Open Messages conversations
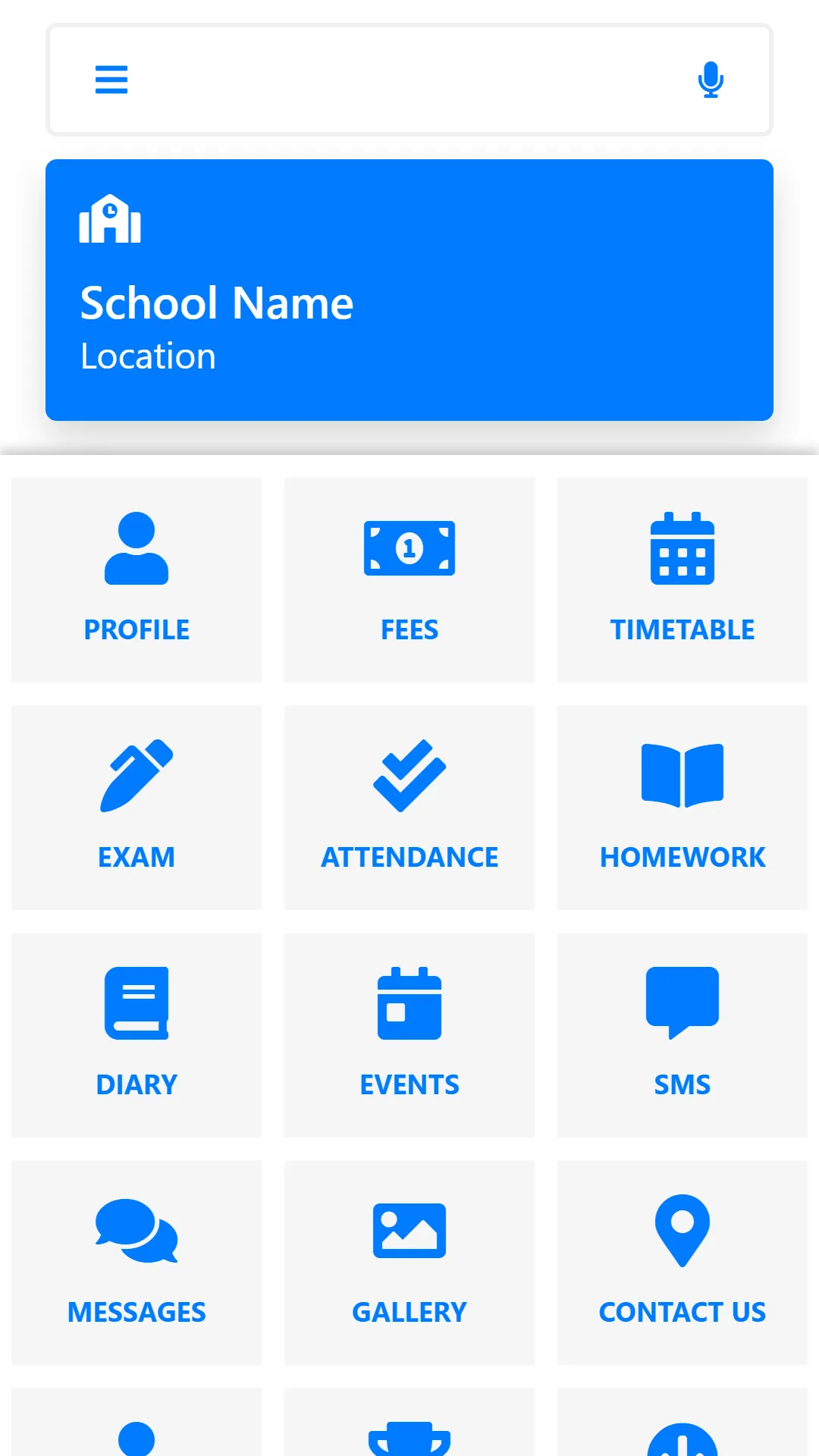 click(136, 1263)
